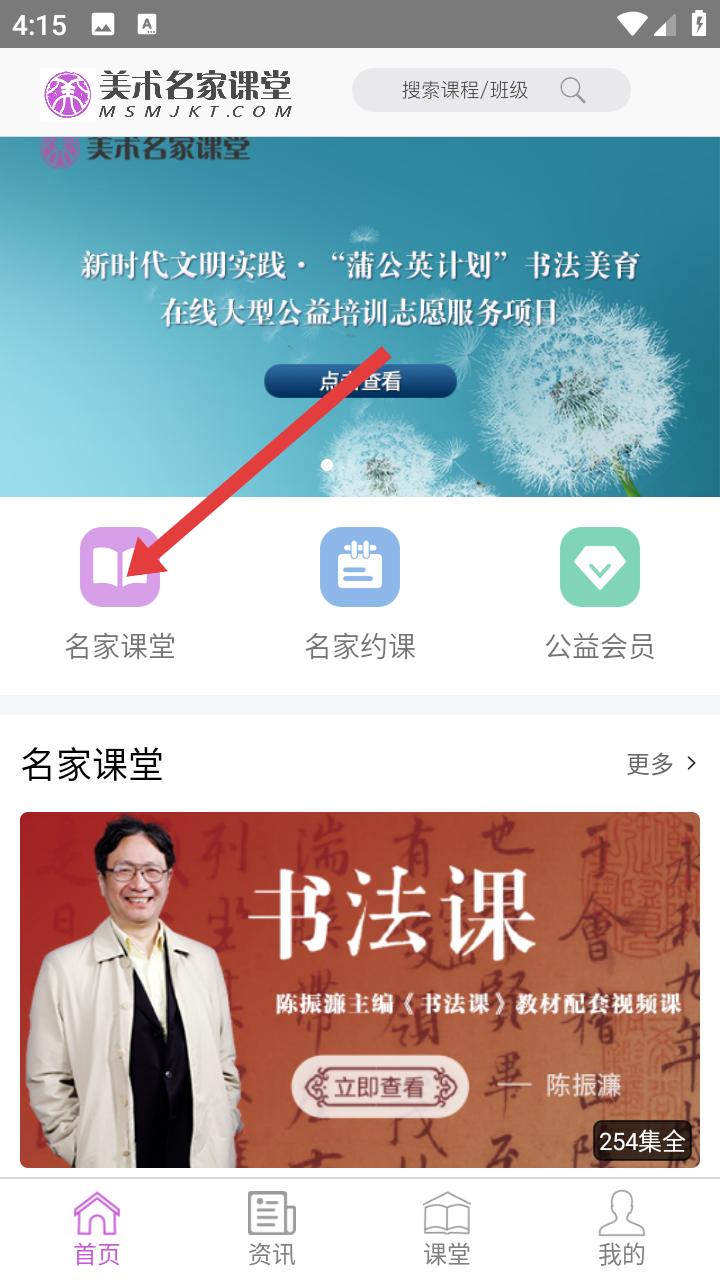The width and height of the screenshot is (720, 1280).
Task: Open the 书法课 course card by 陈振濂
Action: click(360, 989)
